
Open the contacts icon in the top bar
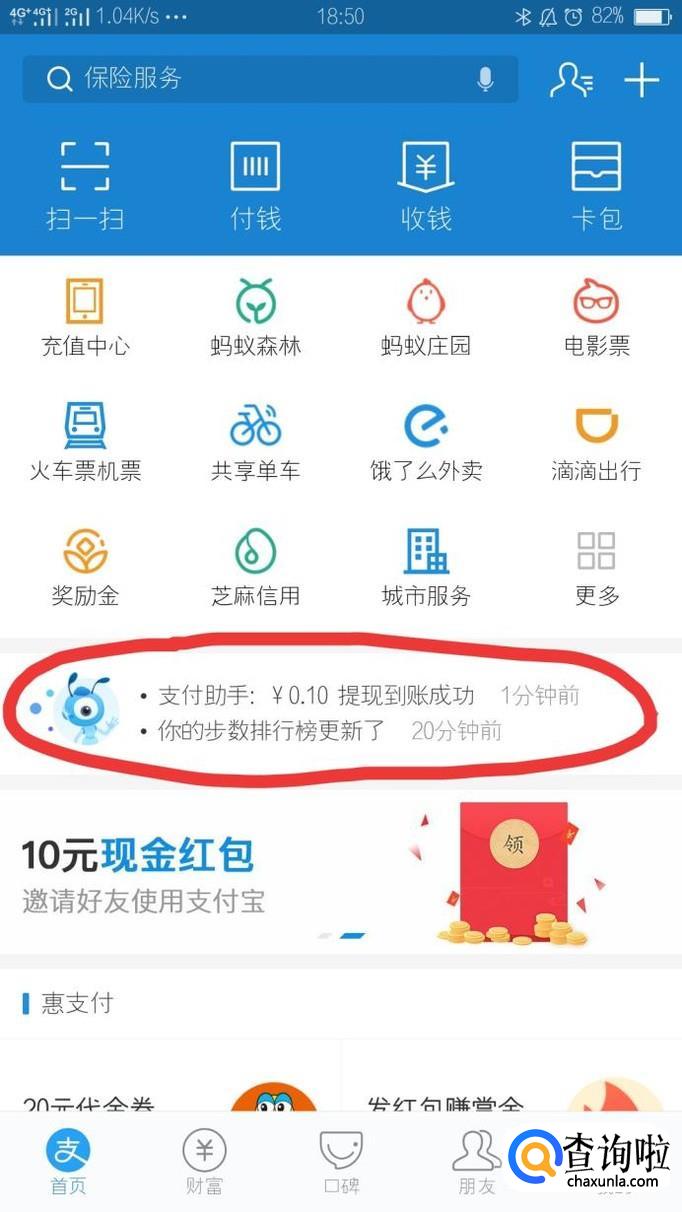571,80
